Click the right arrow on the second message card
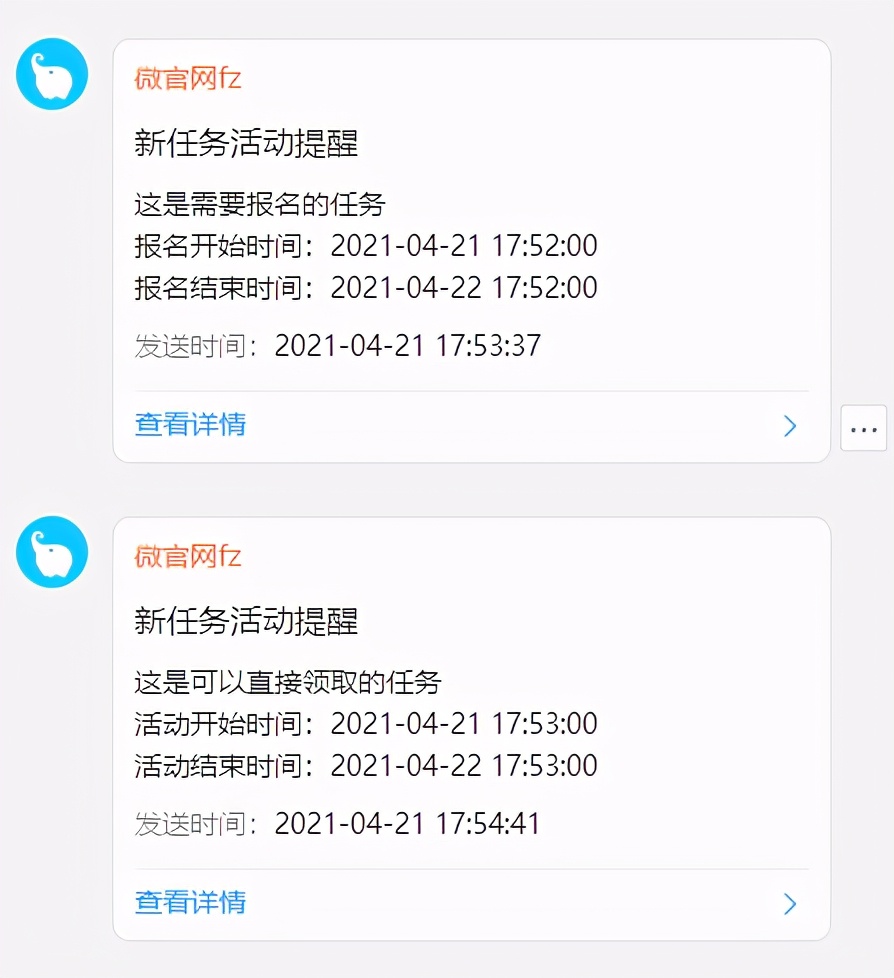Screen dimensions: 894x978 click(x=791, y=903)
